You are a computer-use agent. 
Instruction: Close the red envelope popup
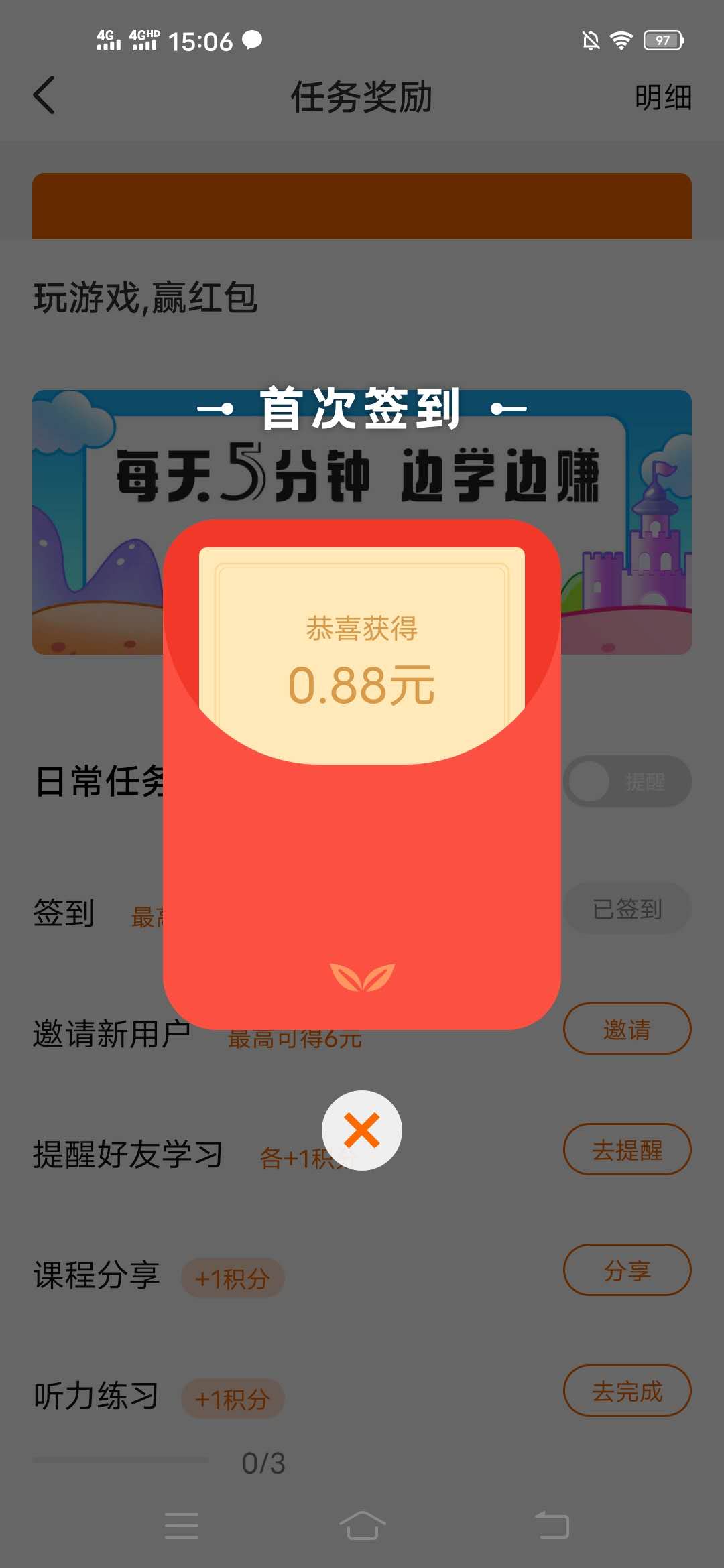coord(362,1130)
